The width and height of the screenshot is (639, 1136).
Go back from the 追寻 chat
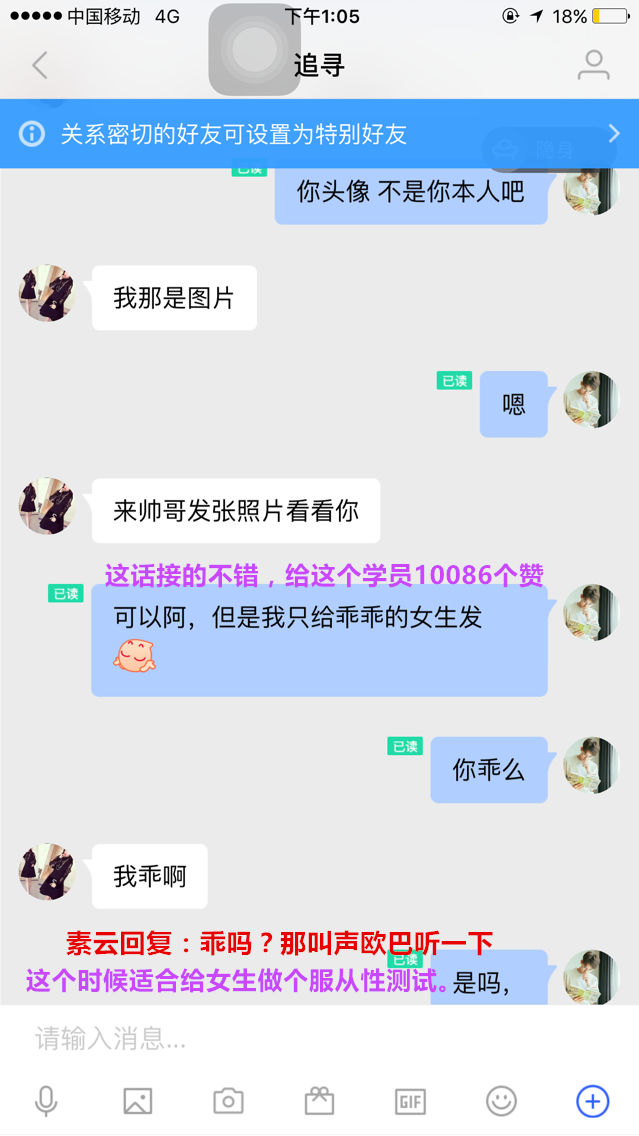point(40,66)
